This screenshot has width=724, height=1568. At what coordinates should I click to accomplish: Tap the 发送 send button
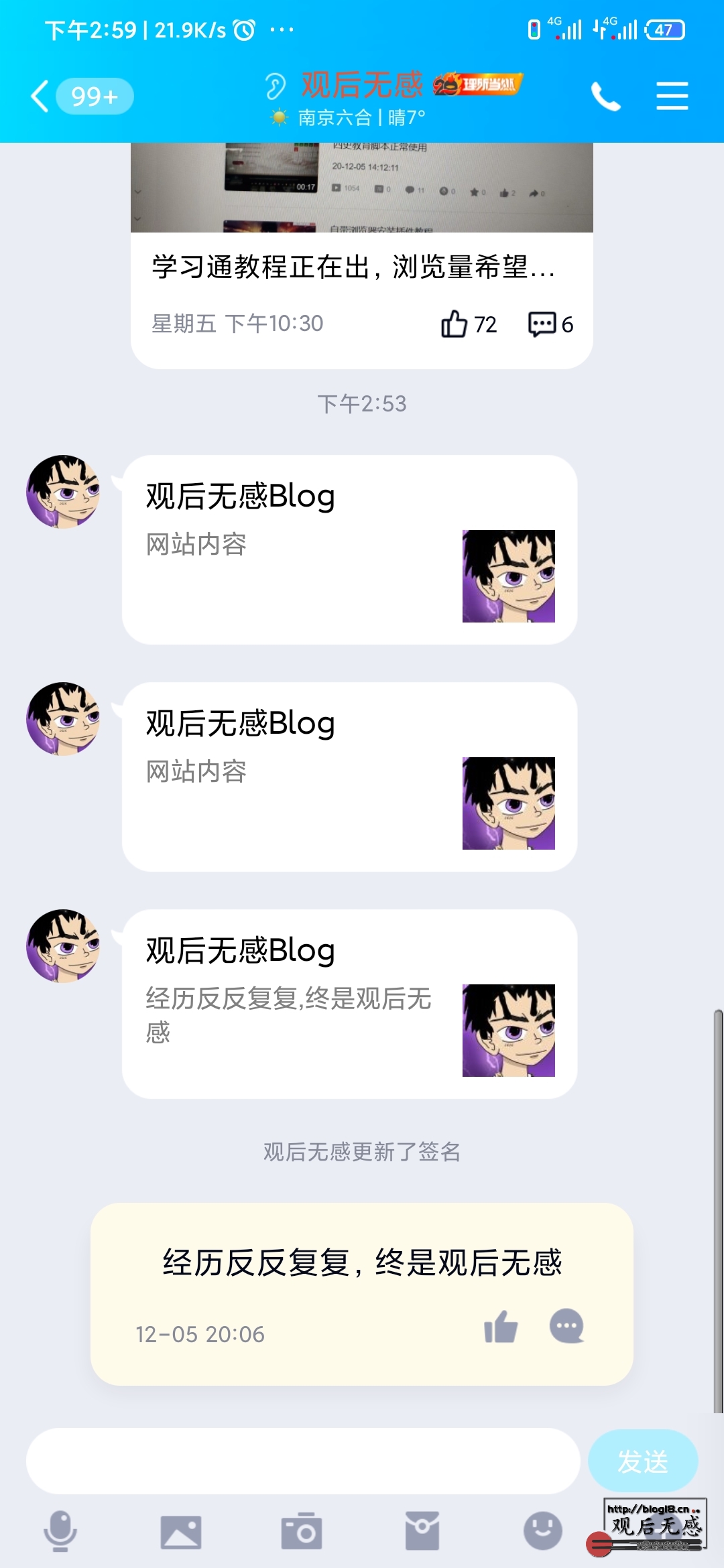click(x=642, y=1461)
